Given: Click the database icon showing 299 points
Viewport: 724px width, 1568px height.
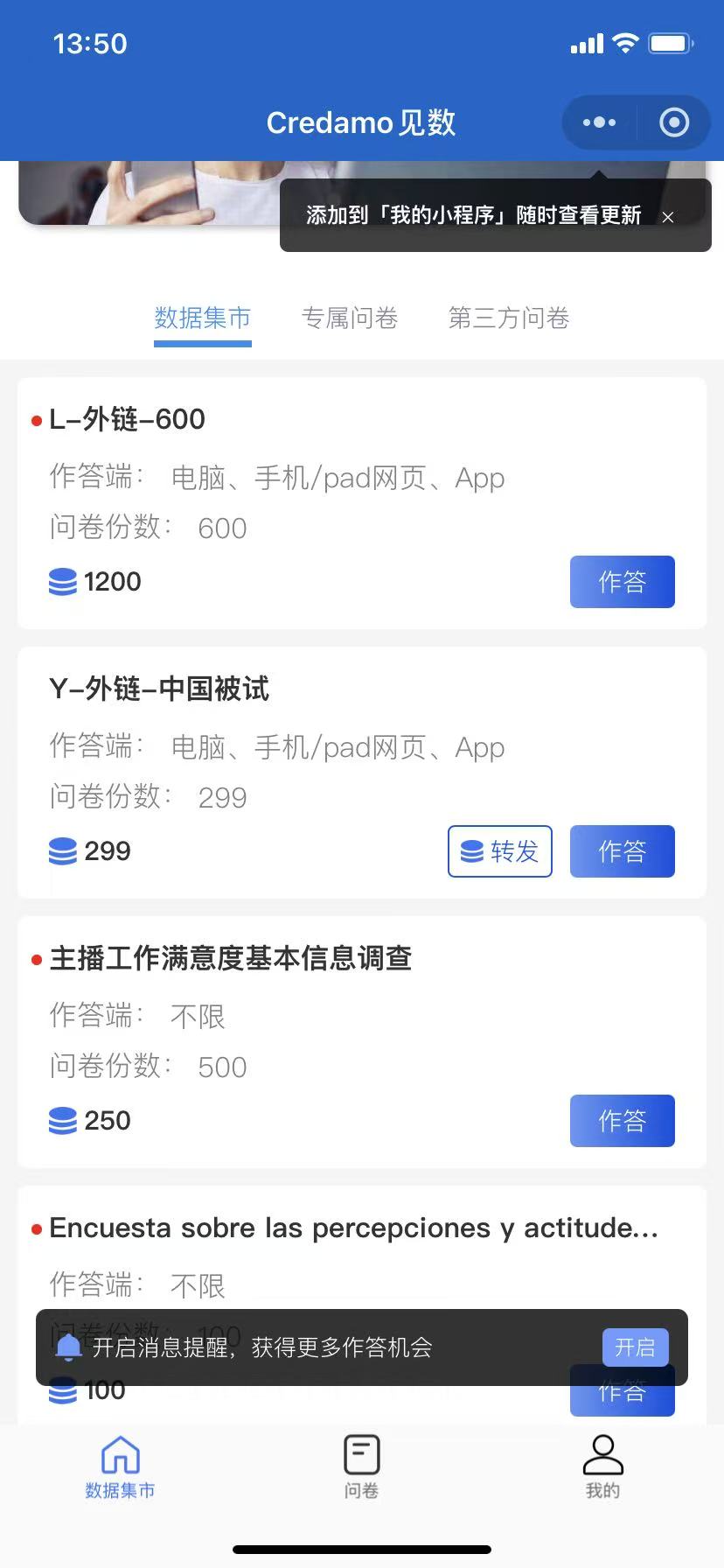Looking at the screenshot, I should coord(62,850).
